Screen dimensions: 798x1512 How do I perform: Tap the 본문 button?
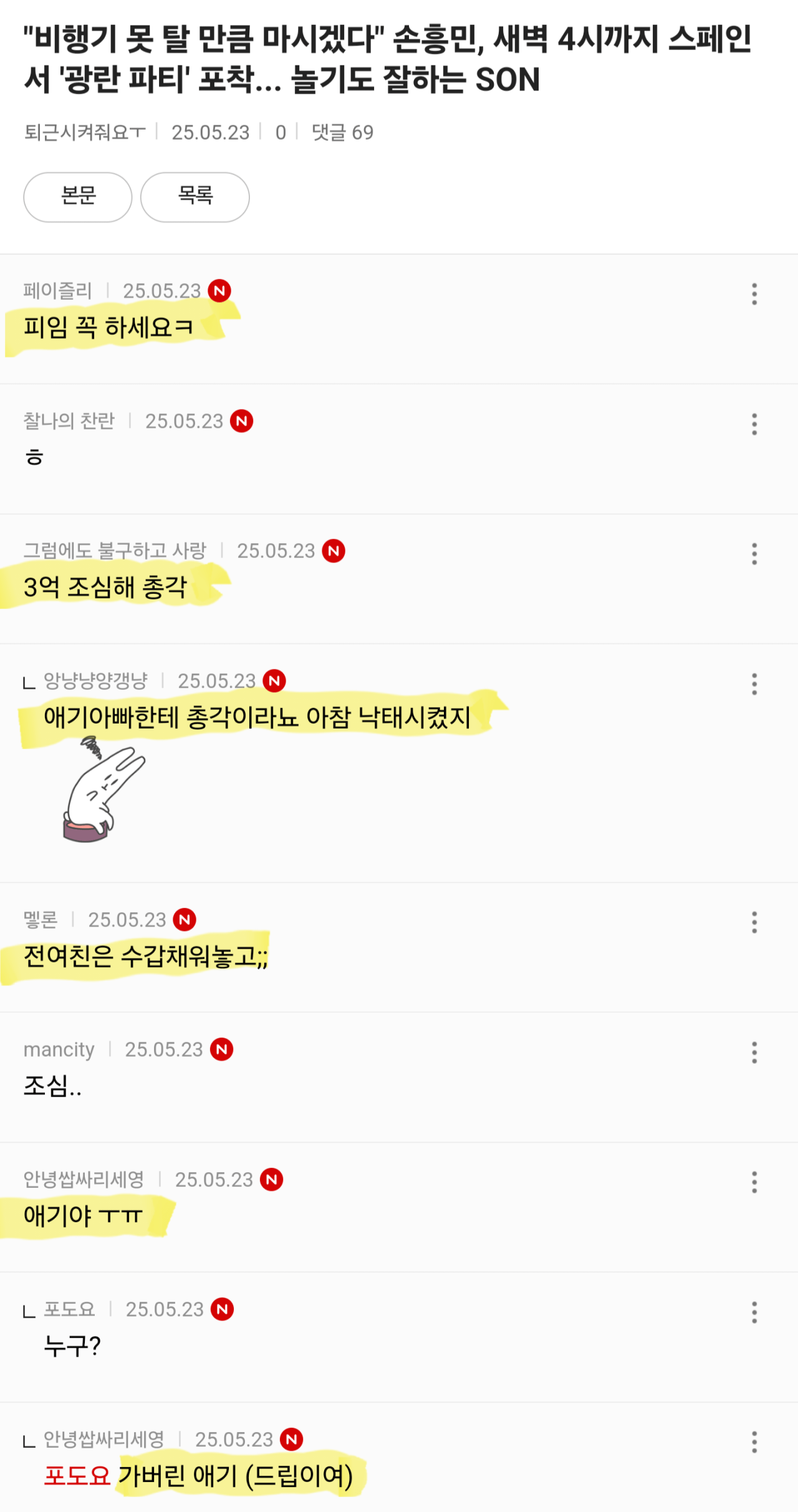(78, 197)
